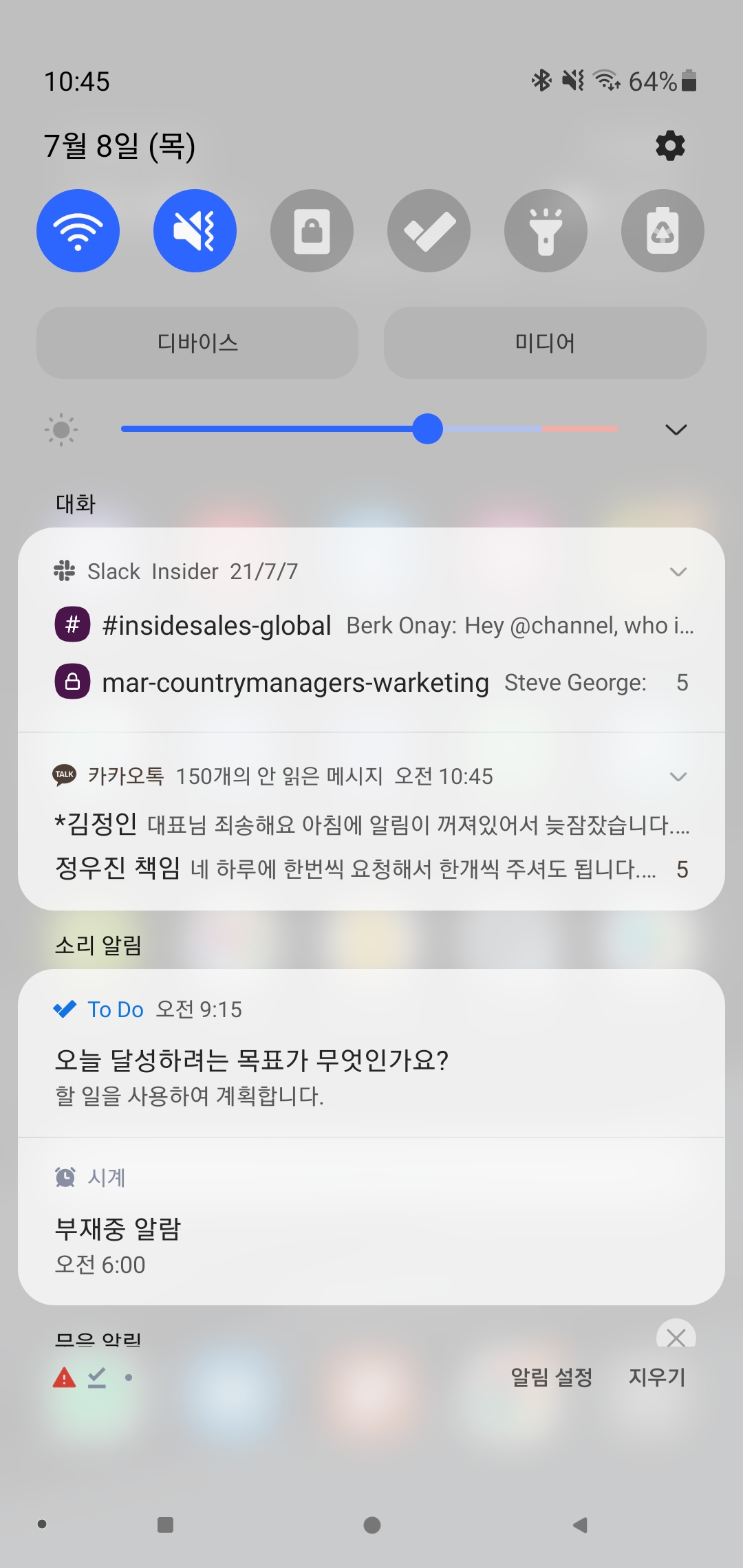Open KakaoTalk message from 김정인
This screenshot has height=1568, width=743.
(x=371, y=824)
